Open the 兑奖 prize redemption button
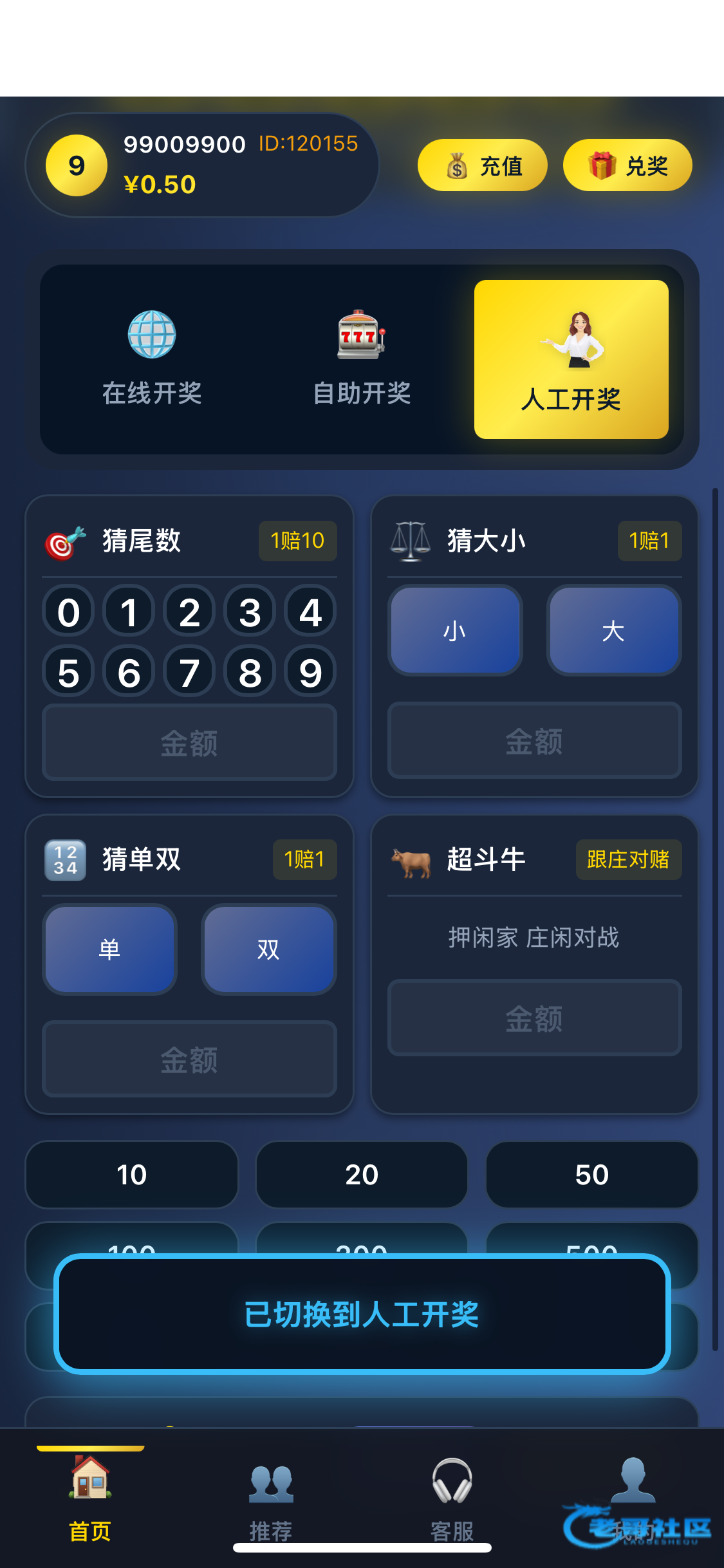 click(627, 165)
